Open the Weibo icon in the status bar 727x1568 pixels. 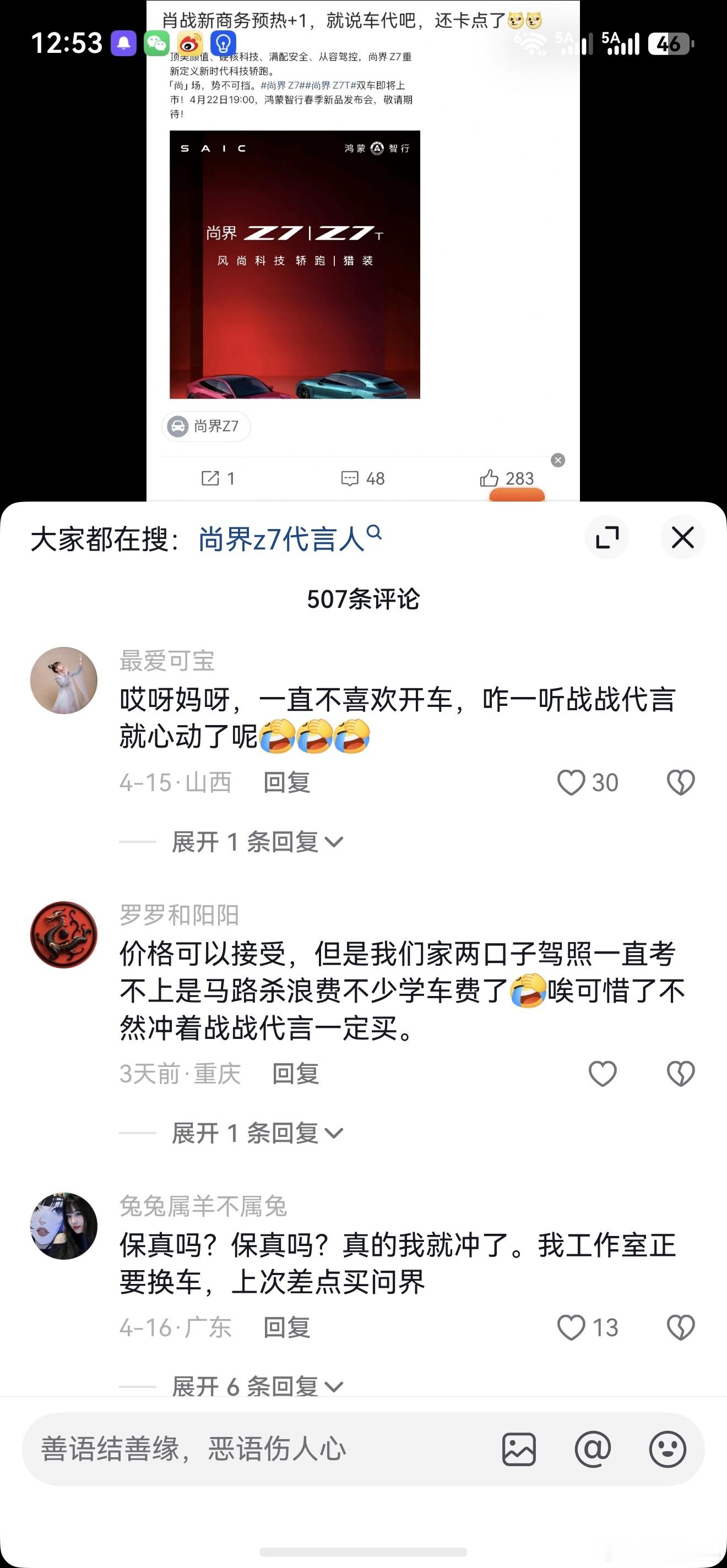tap(191, 43)
